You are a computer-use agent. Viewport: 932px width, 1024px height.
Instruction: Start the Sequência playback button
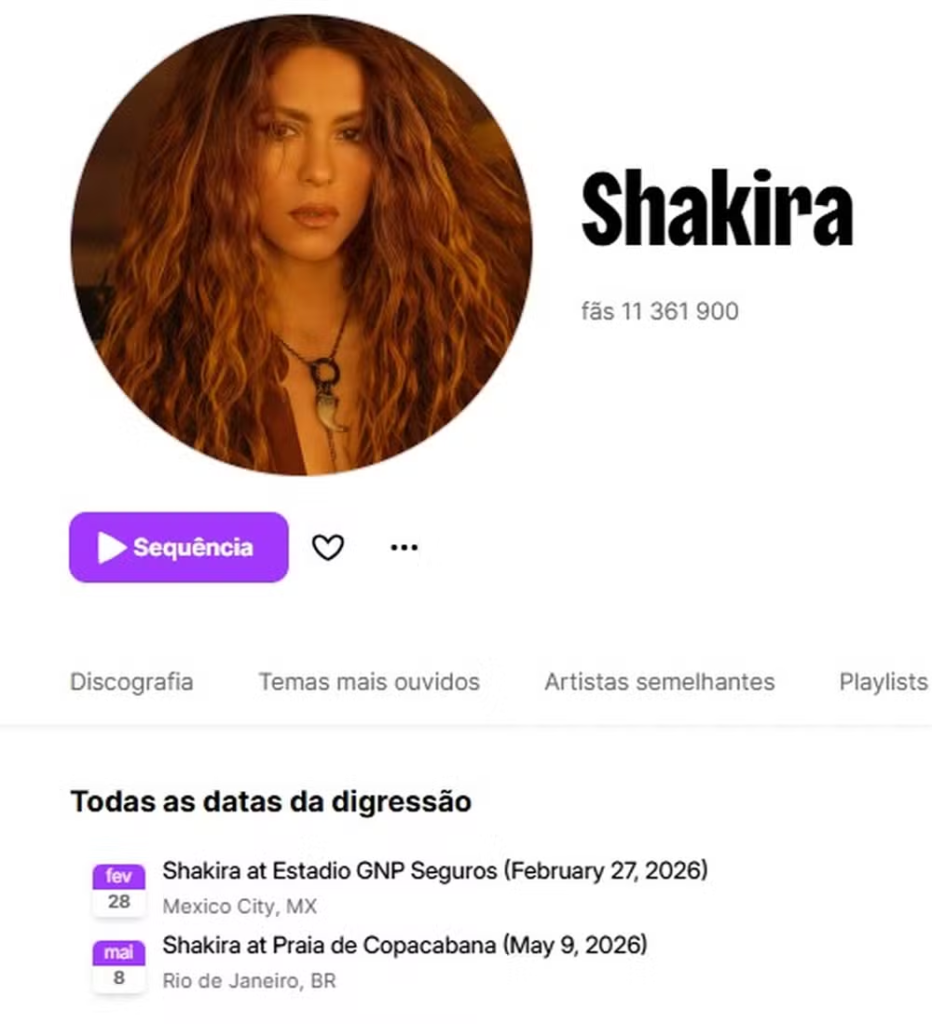(178, 547)
